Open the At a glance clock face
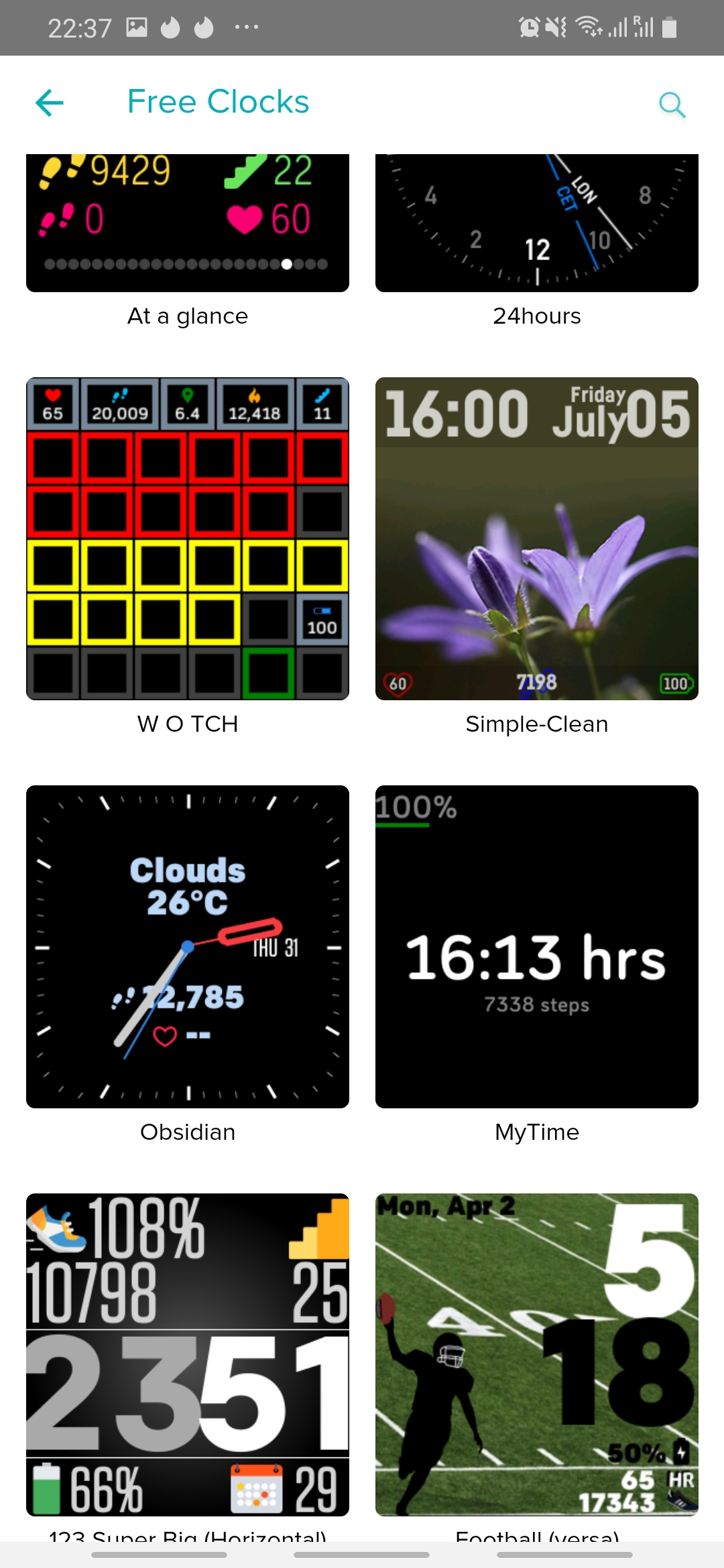This screenshot has height=1568, width=724. 188,223
